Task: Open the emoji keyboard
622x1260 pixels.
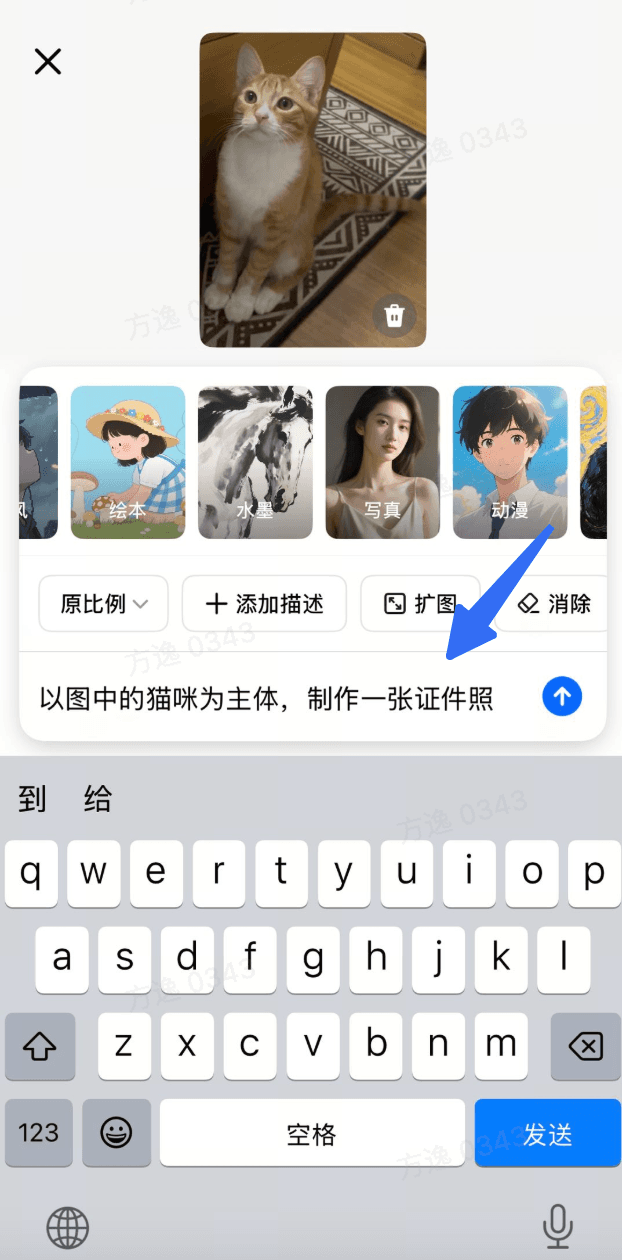Action: pyautogui.click(x=117, y=1133)
